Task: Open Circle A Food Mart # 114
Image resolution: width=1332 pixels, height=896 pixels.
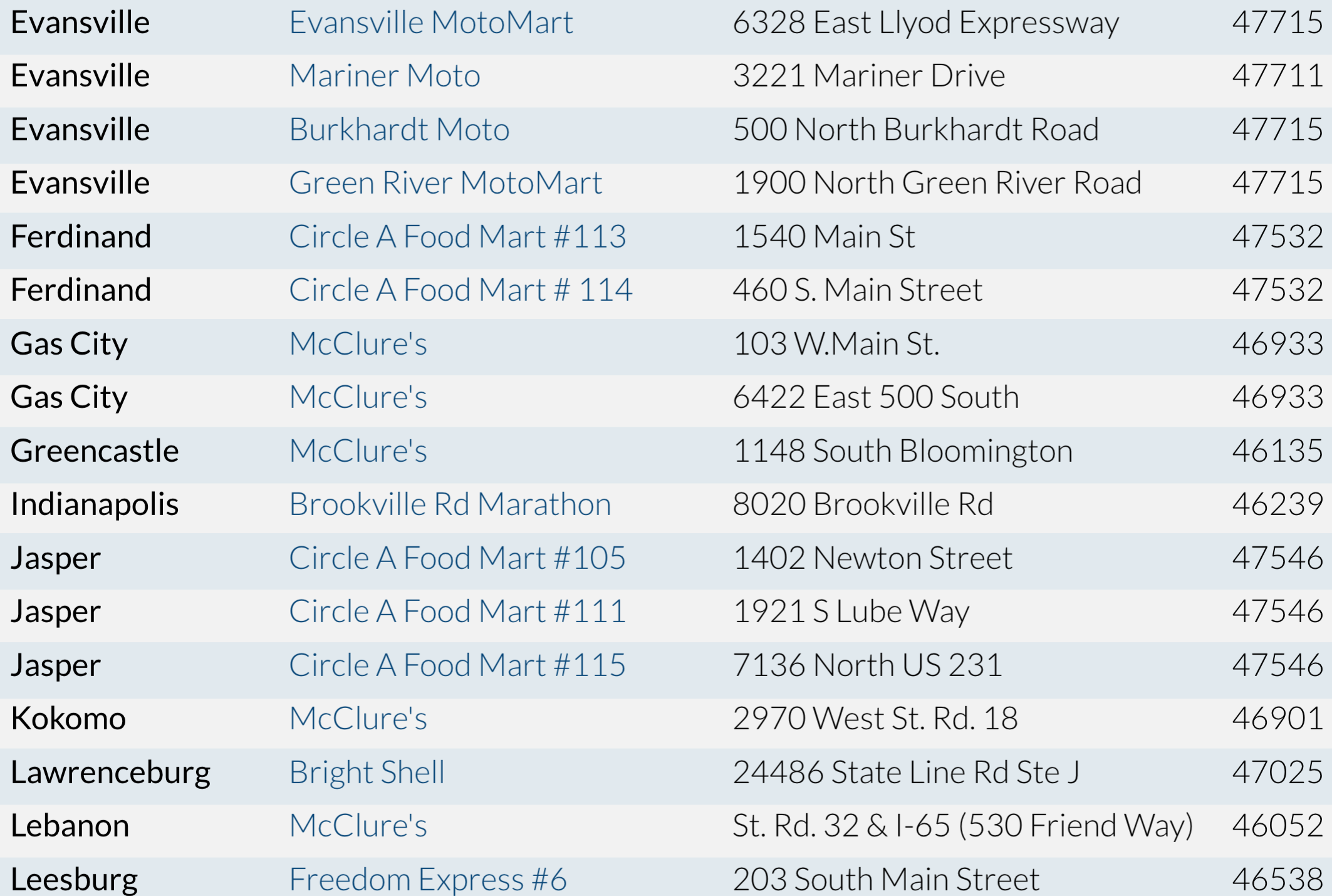Action: (x=460, y=291)
